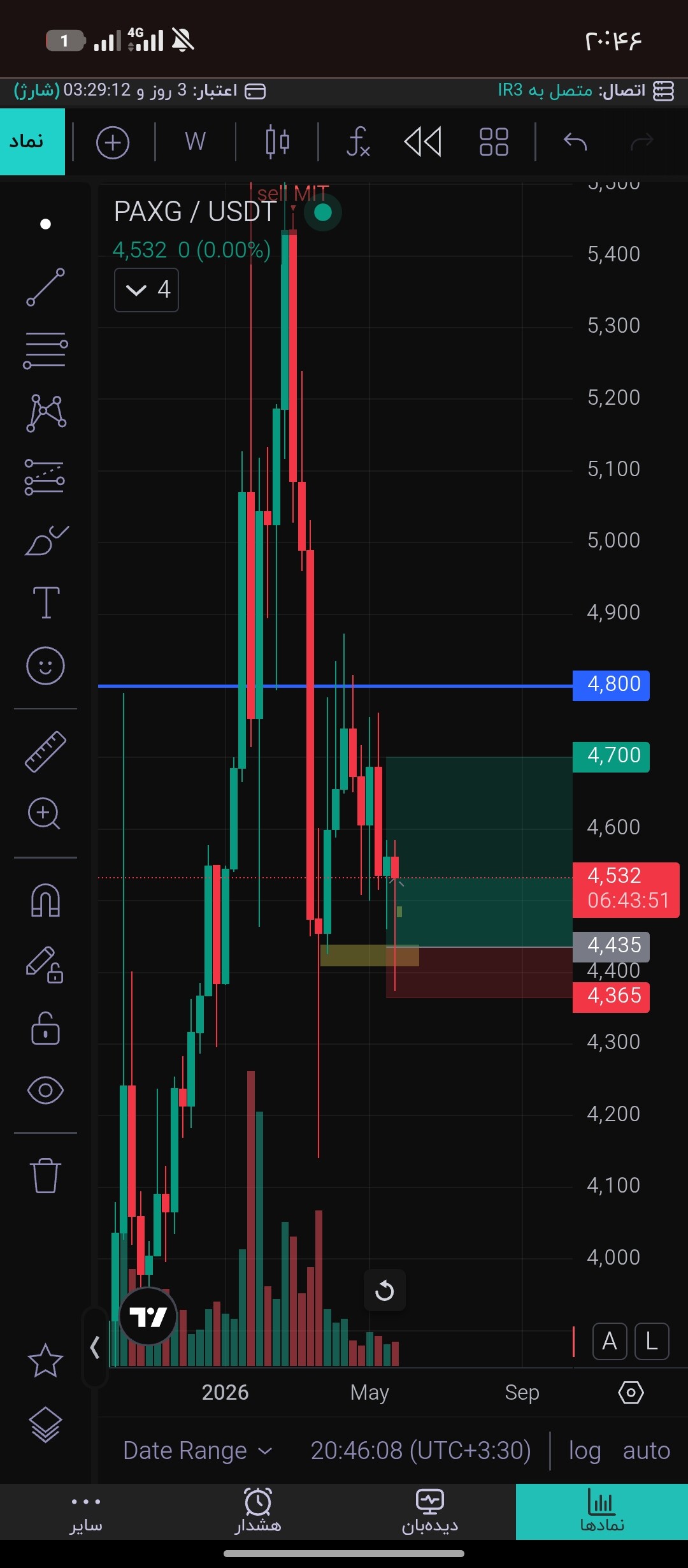
Task: Expand the indicator legend showing 4
Action: [147, 290]
